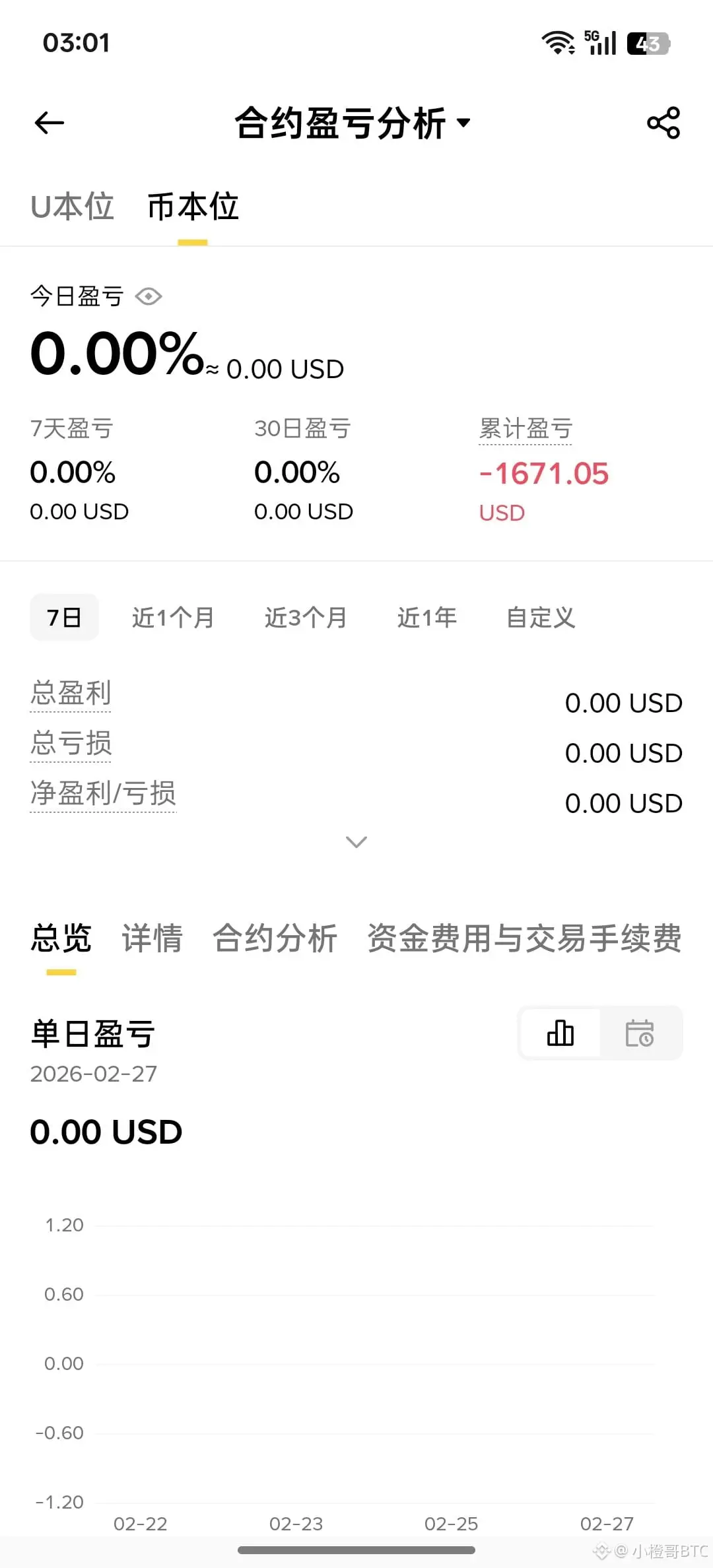Open the 合约分析 tab

point(275,938)
